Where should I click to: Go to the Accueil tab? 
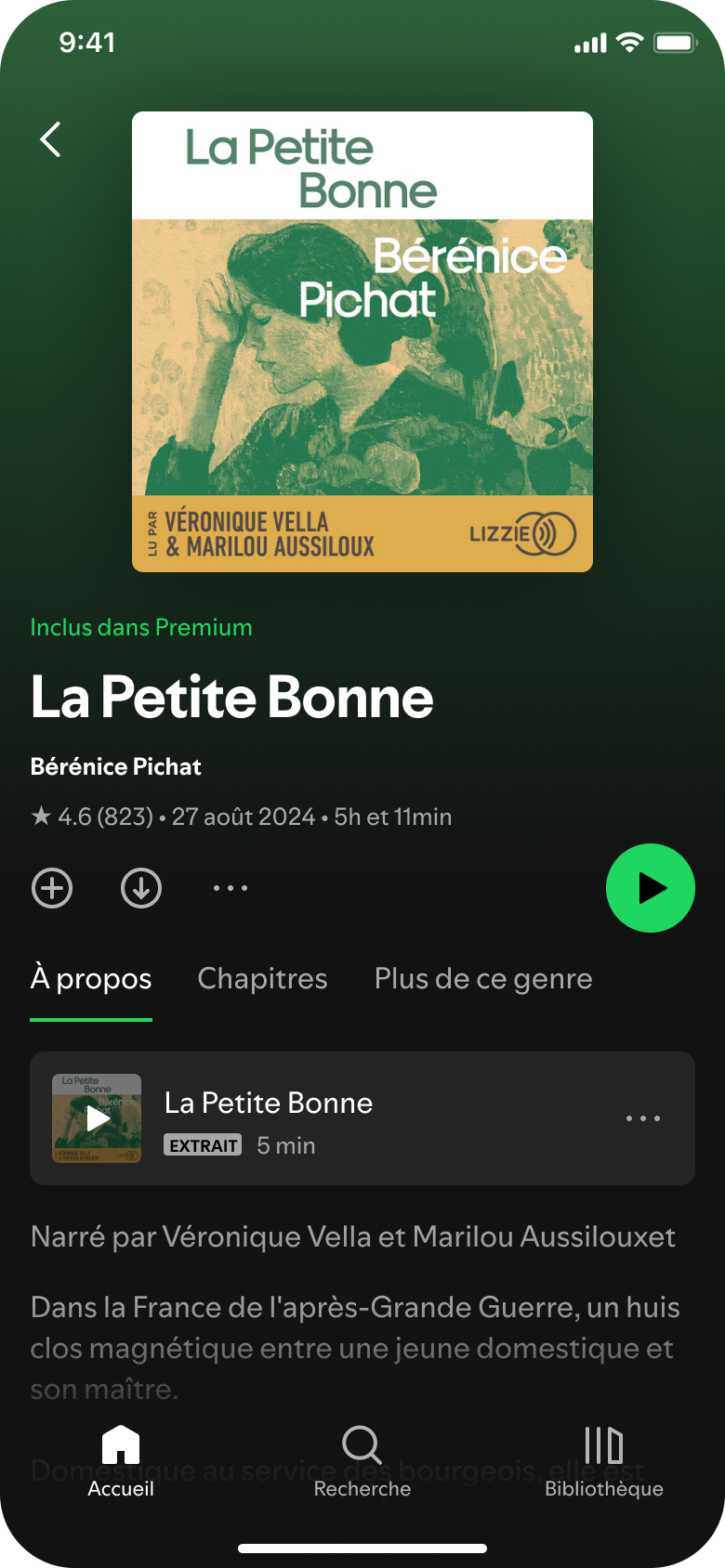121,1462
